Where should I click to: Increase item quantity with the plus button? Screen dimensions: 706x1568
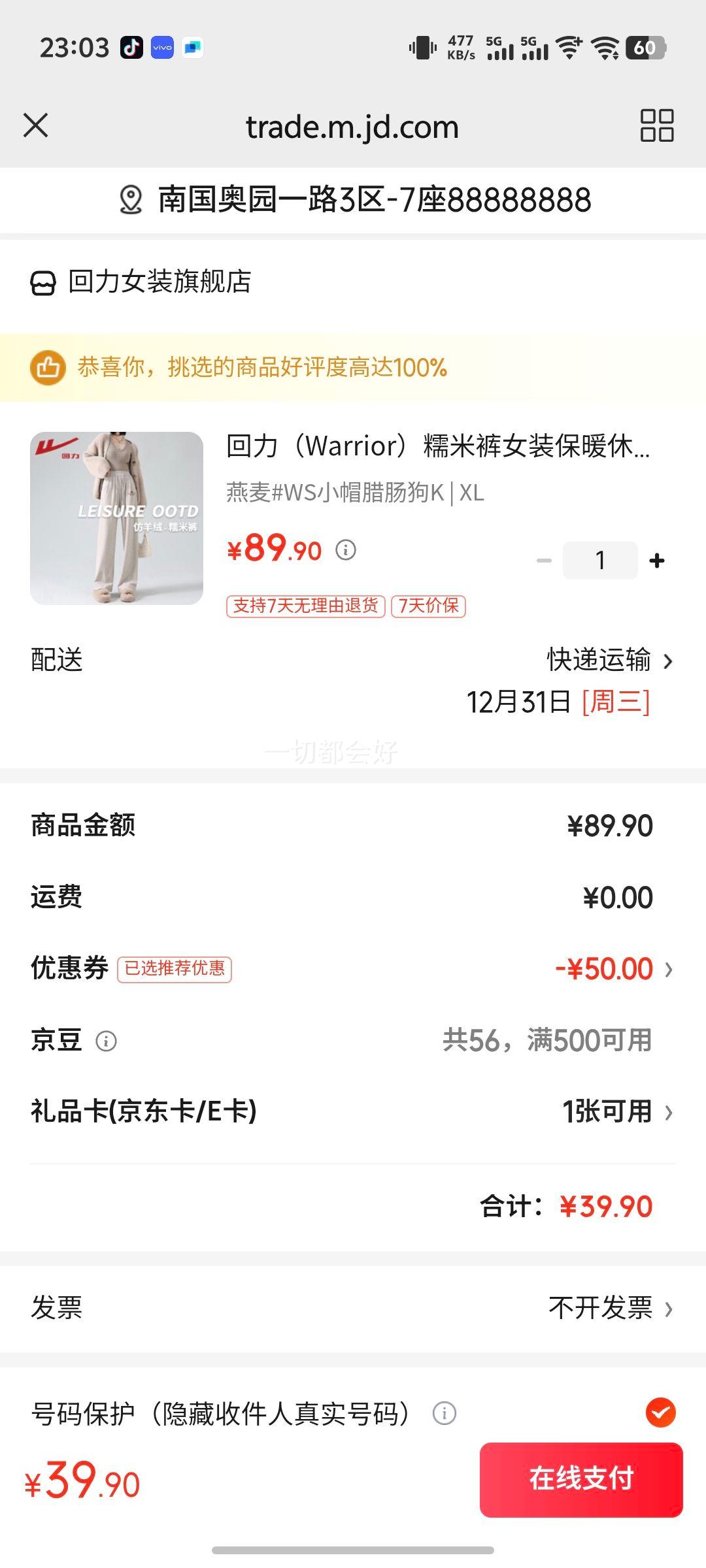(x=657, y=560)
